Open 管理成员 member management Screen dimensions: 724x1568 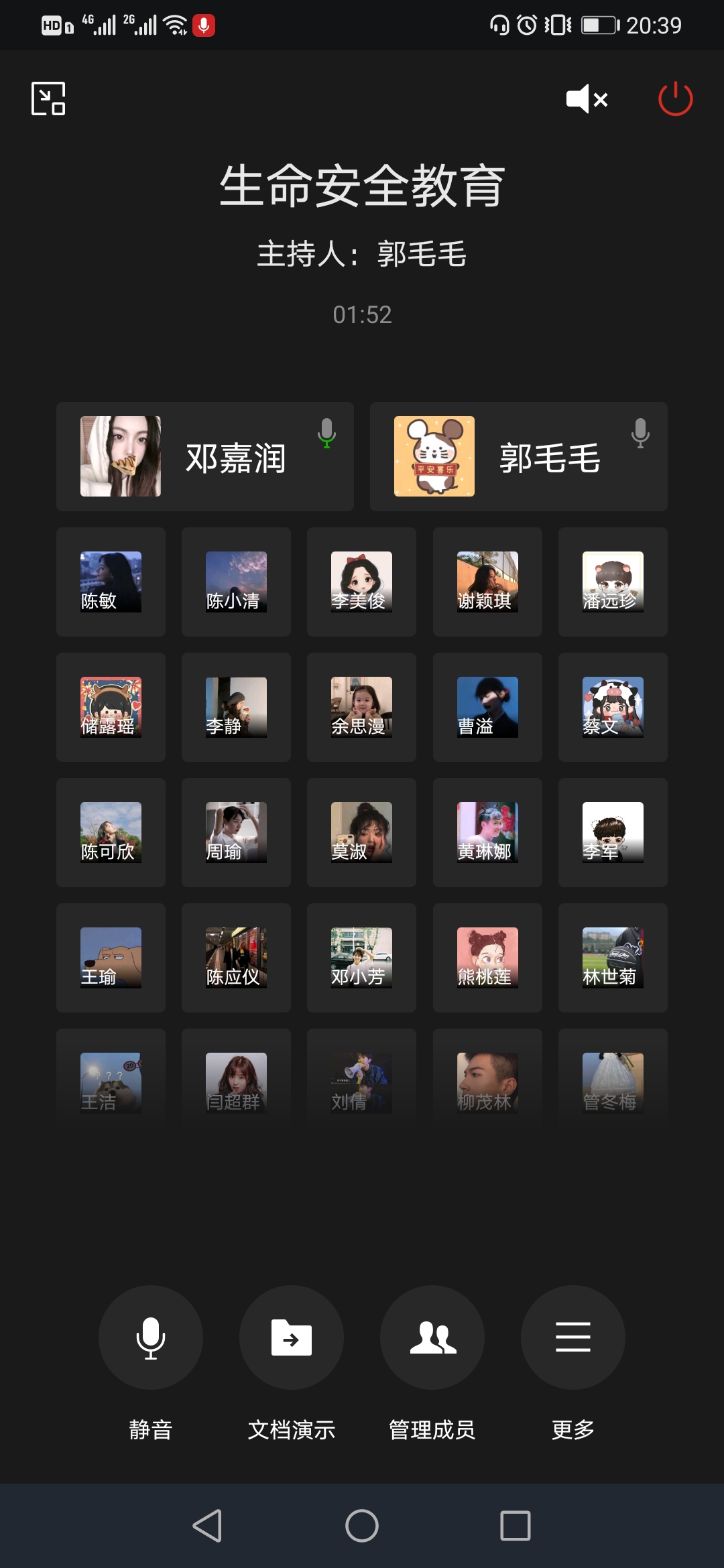click(432, 1337)
